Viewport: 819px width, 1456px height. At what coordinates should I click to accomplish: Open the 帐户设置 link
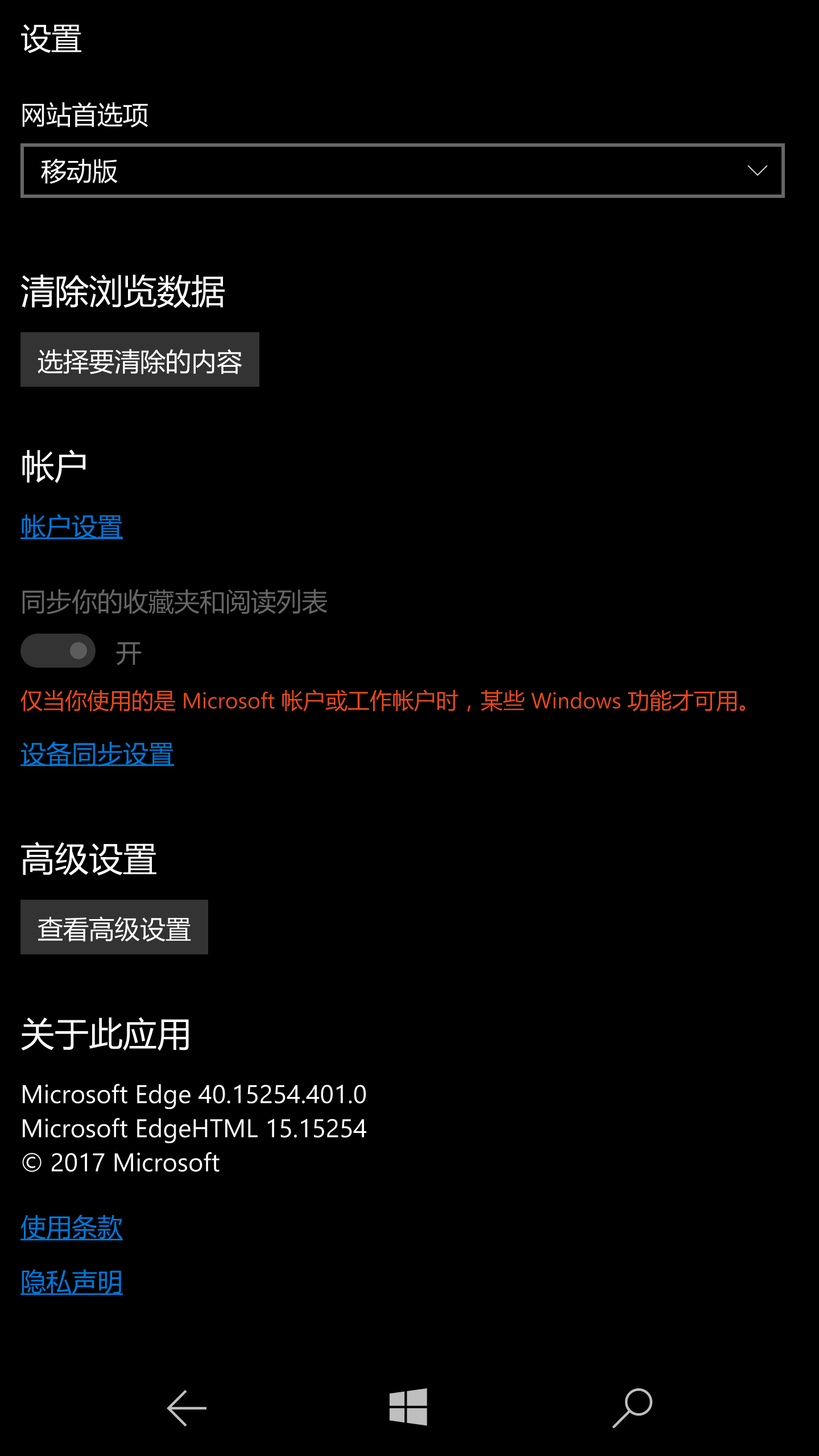72,527
